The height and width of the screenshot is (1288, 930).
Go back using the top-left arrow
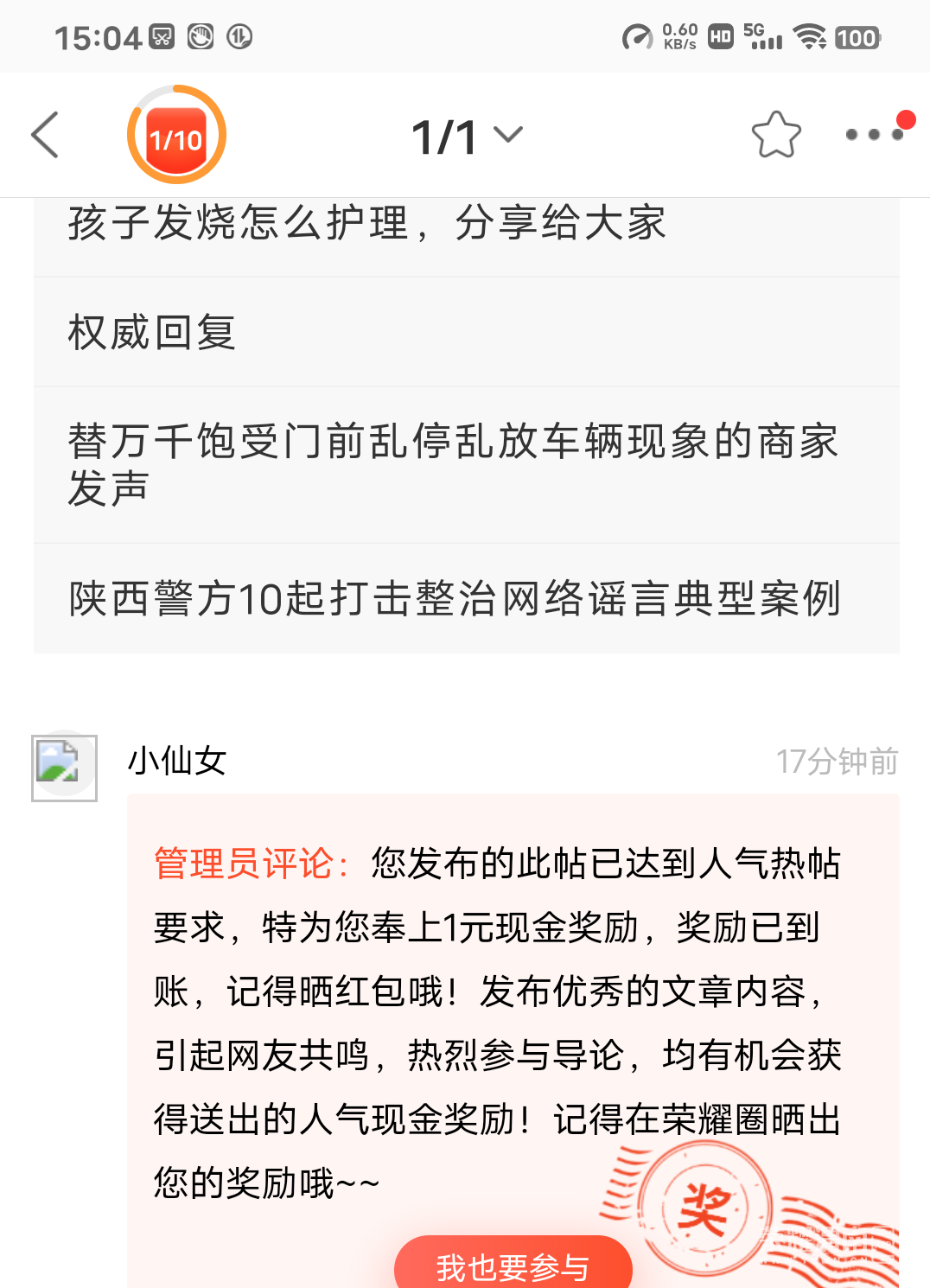[45, 135]
